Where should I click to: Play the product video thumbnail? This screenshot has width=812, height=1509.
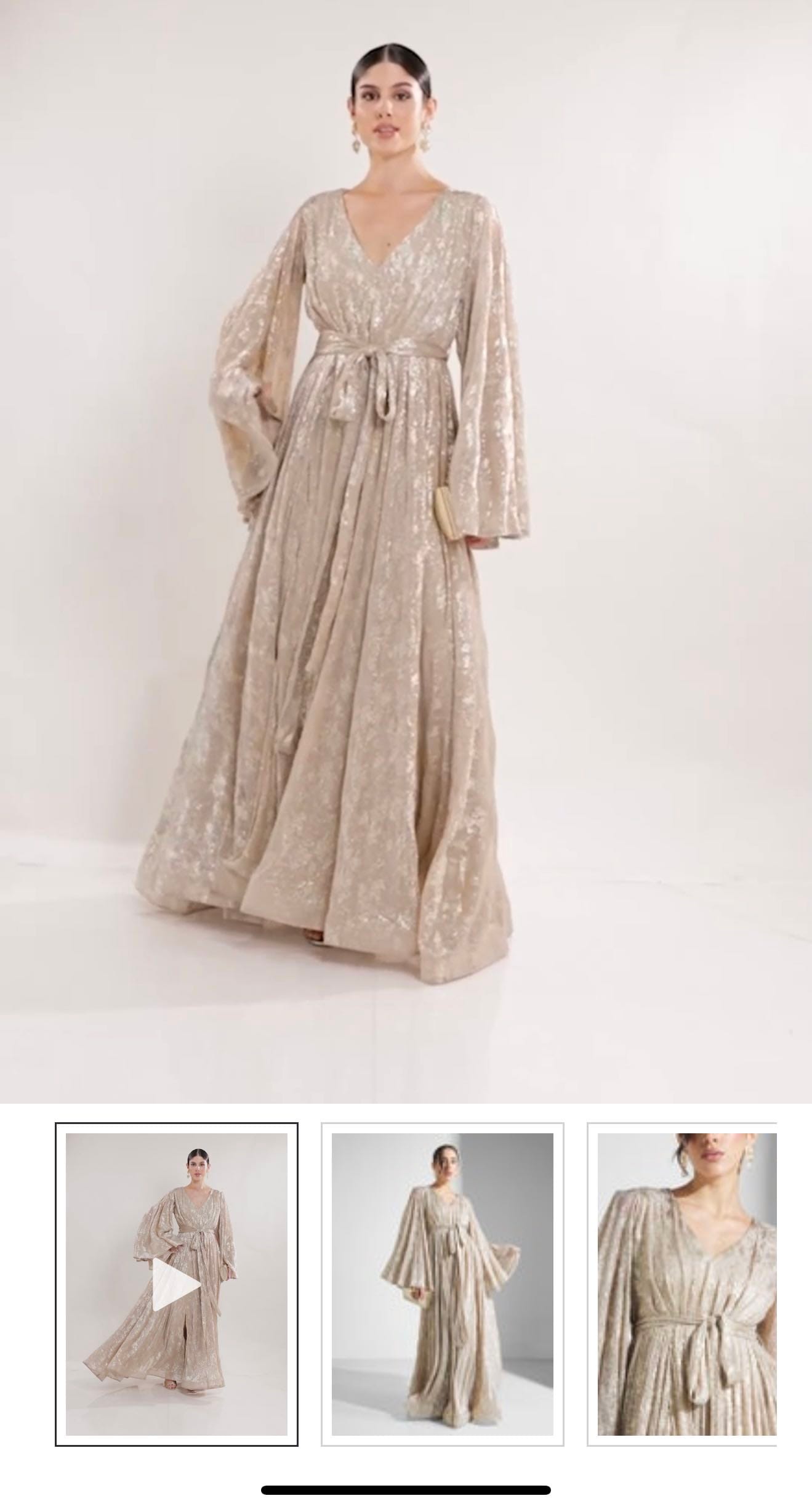tap(176, 1284)
